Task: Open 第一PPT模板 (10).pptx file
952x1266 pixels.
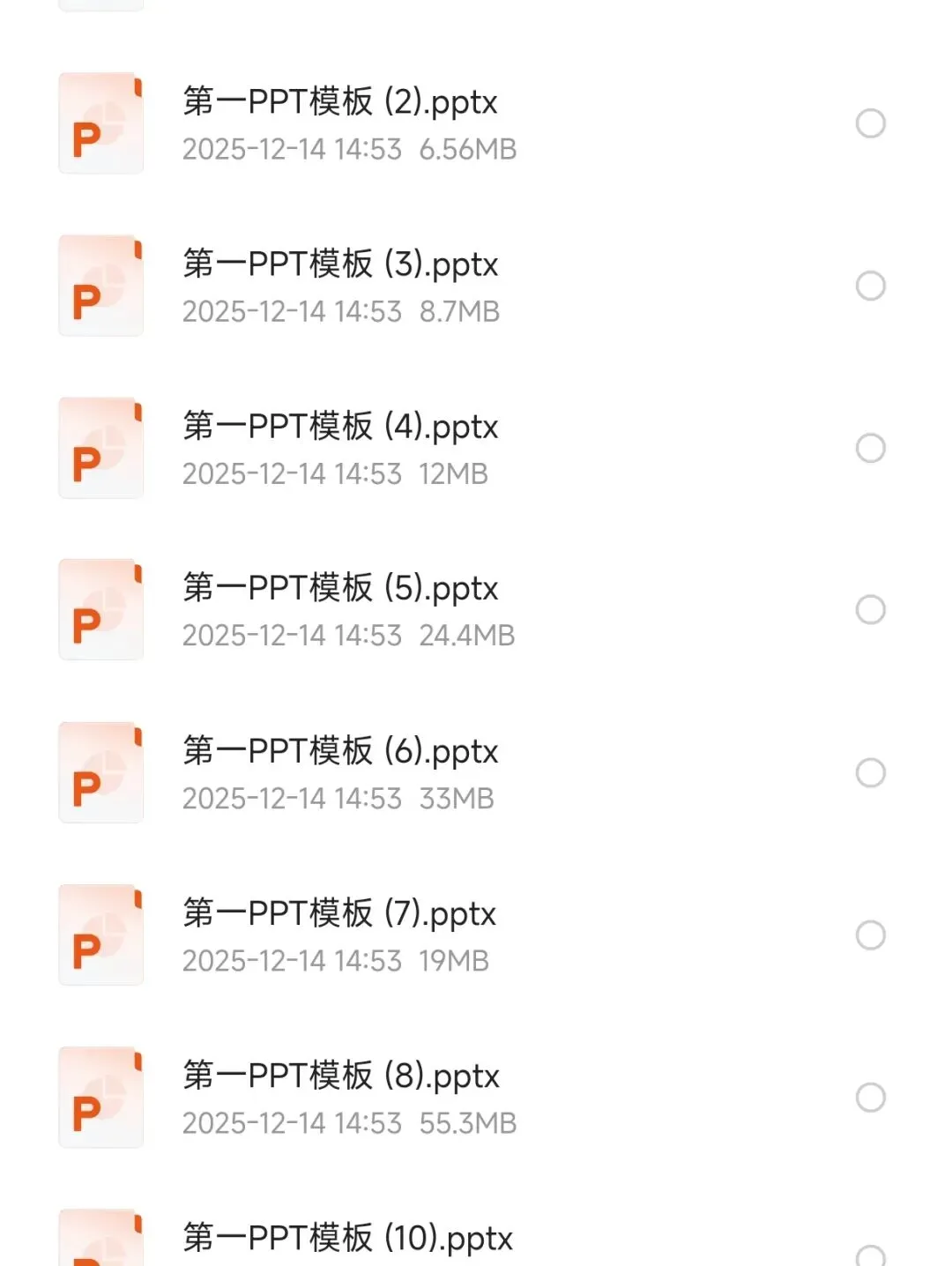Action: pos(347,1239)
